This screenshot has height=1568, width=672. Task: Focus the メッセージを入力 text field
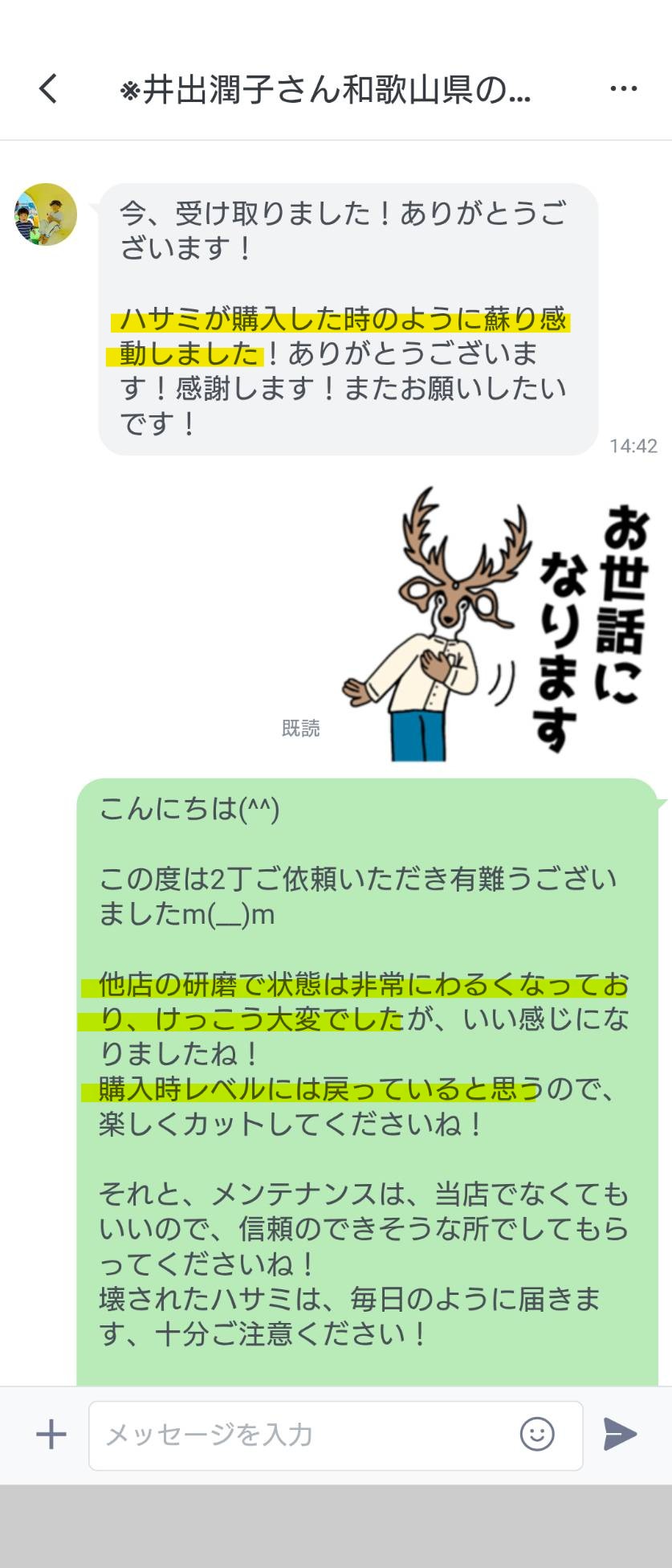(x=305, y=1435)
